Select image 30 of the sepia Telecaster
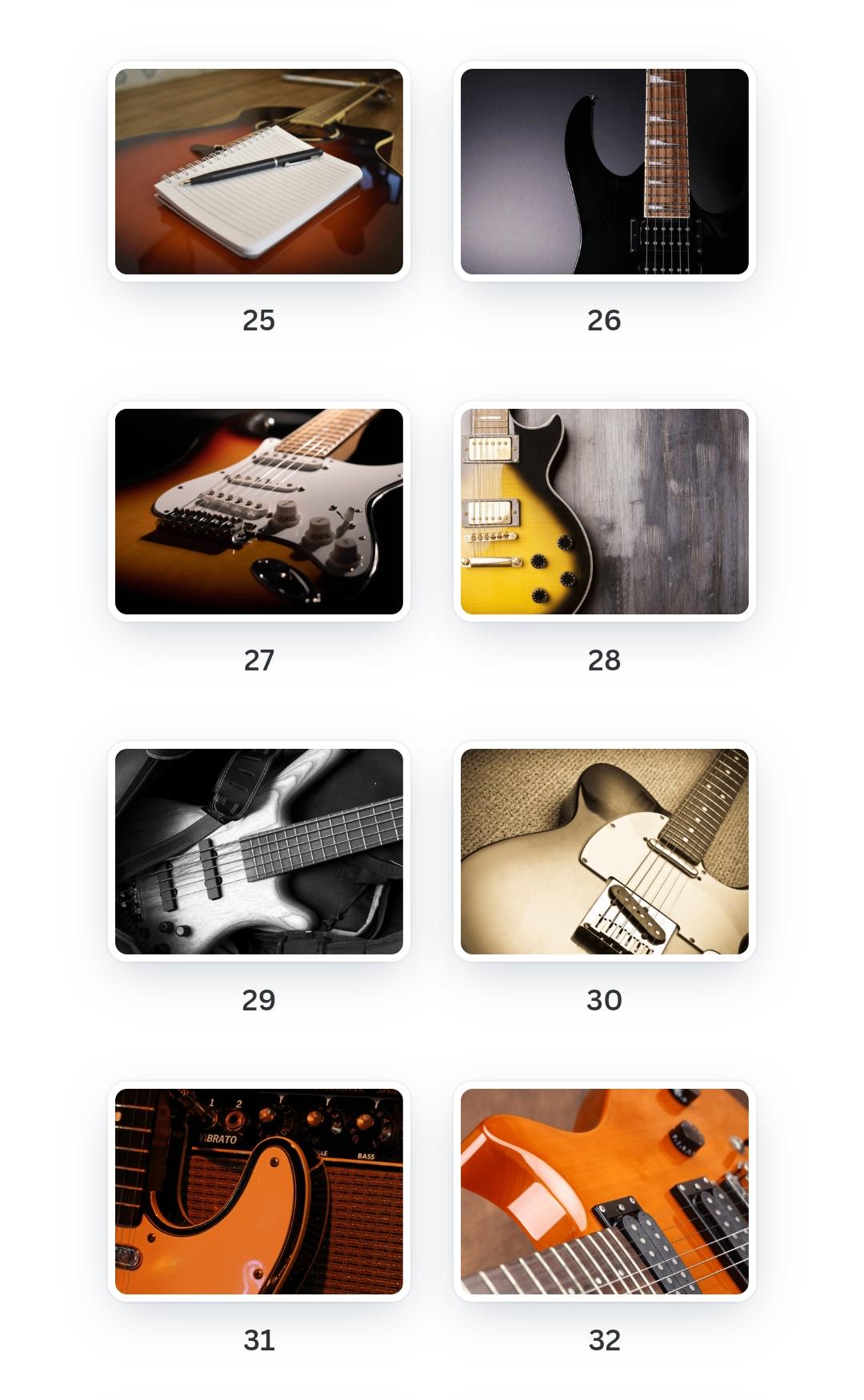The width and height of the screenshot is (864, 1400). (604, 851)
